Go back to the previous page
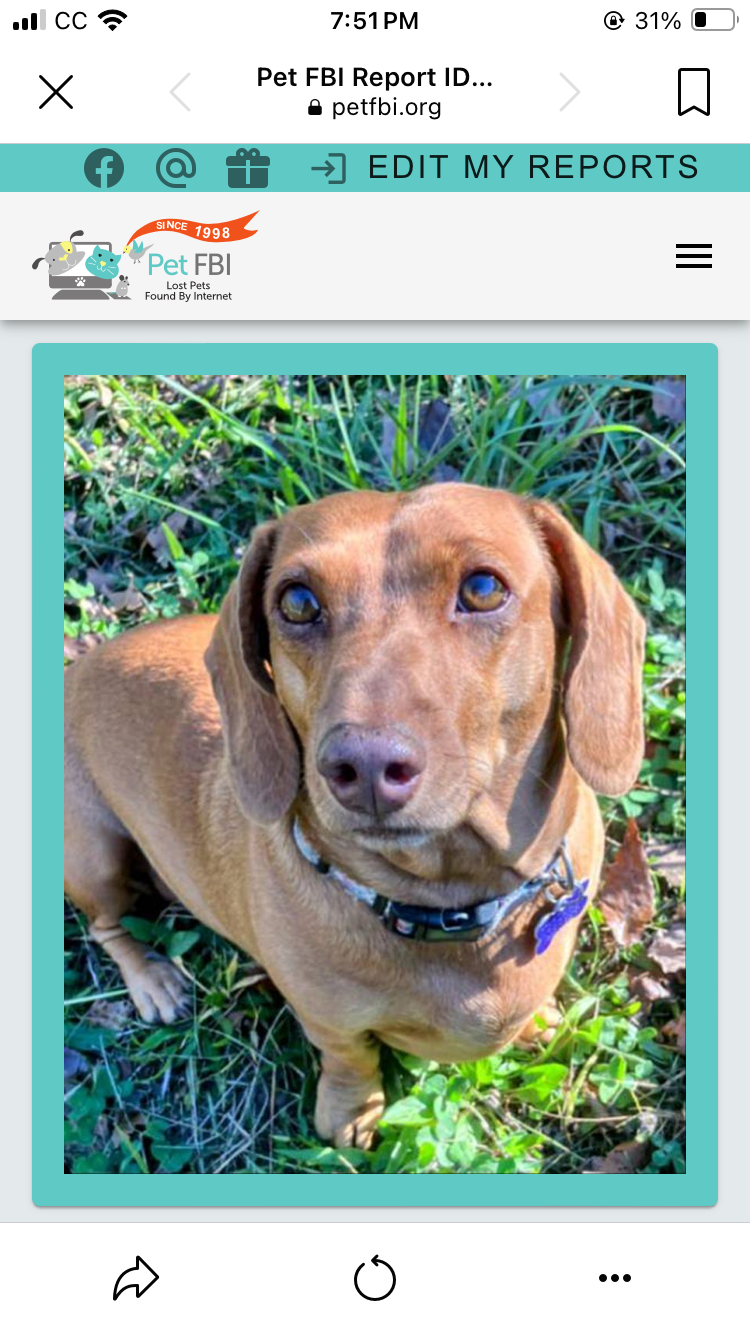The width and height of the screenshot is (750, 1334). (x=180, y=92)
